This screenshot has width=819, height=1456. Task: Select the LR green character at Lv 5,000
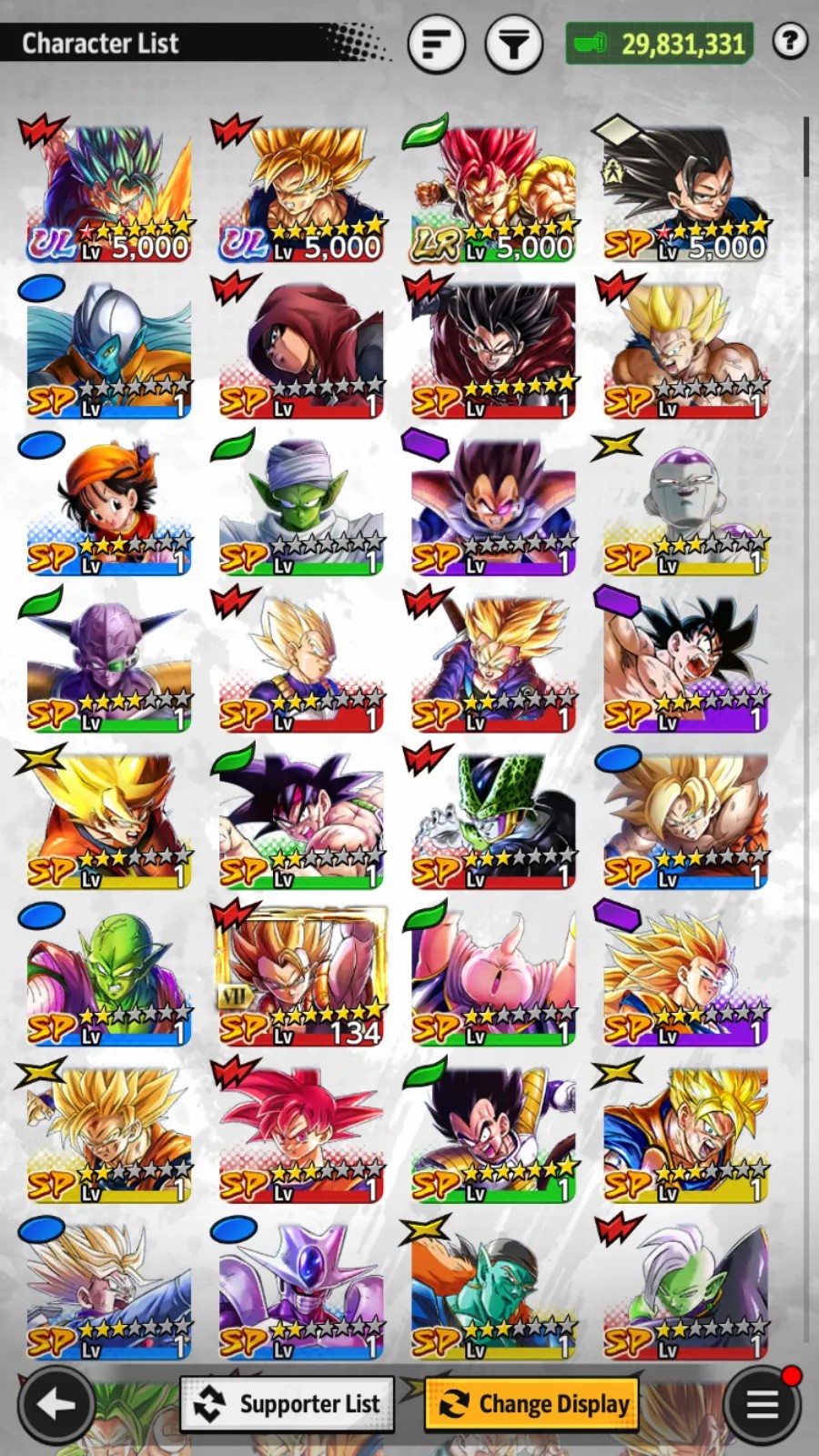click(492, 193)
